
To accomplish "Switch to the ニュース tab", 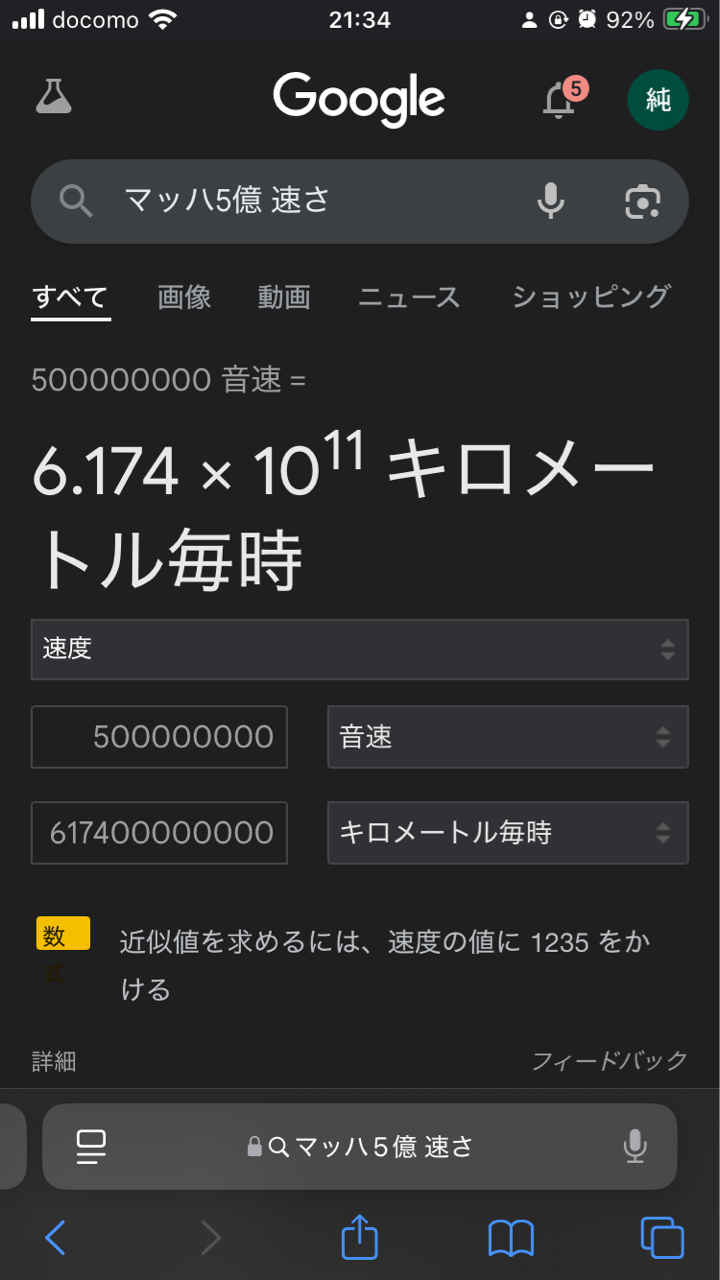I will (x=409, y=297).
